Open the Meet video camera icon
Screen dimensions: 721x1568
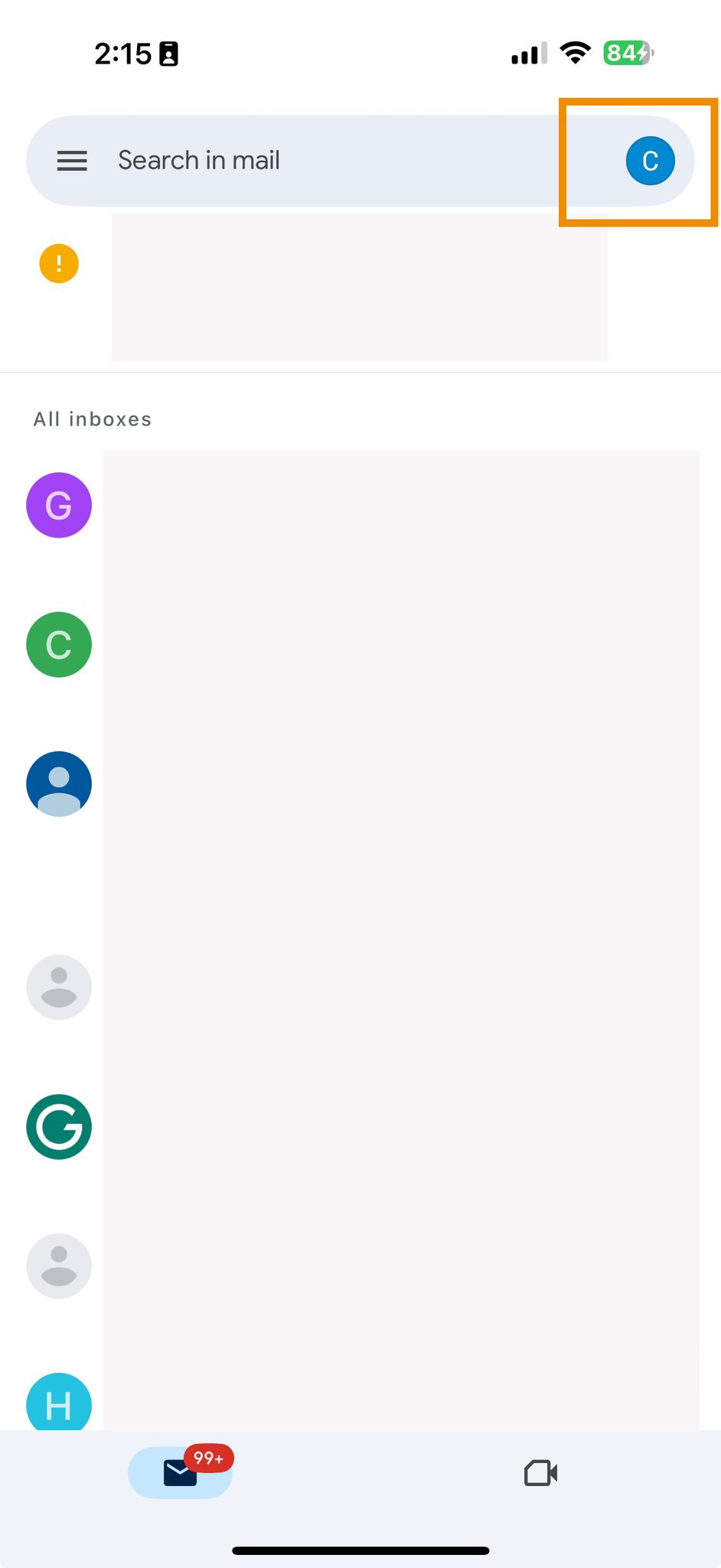coord(540,1472)
